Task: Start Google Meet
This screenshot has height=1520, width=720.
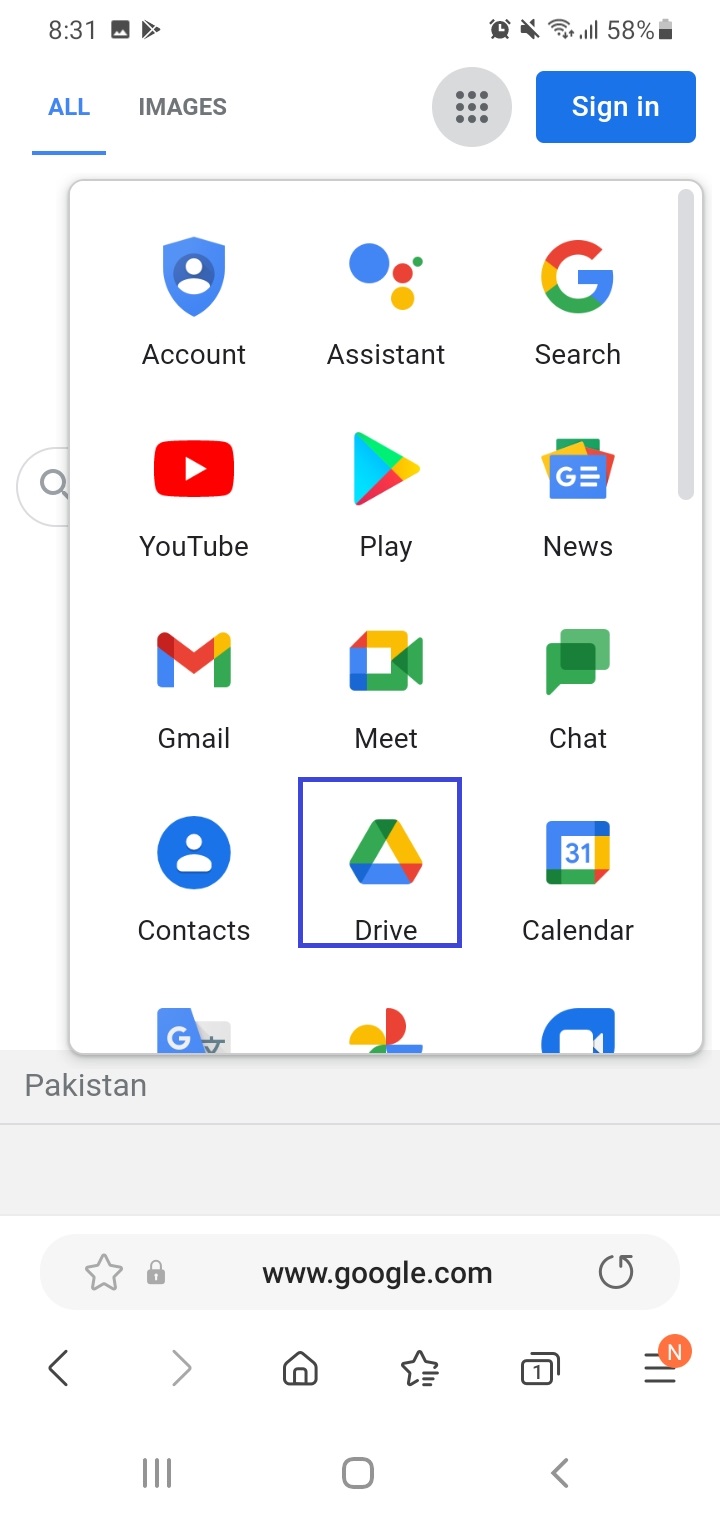Action: click(x=386, y=684)
